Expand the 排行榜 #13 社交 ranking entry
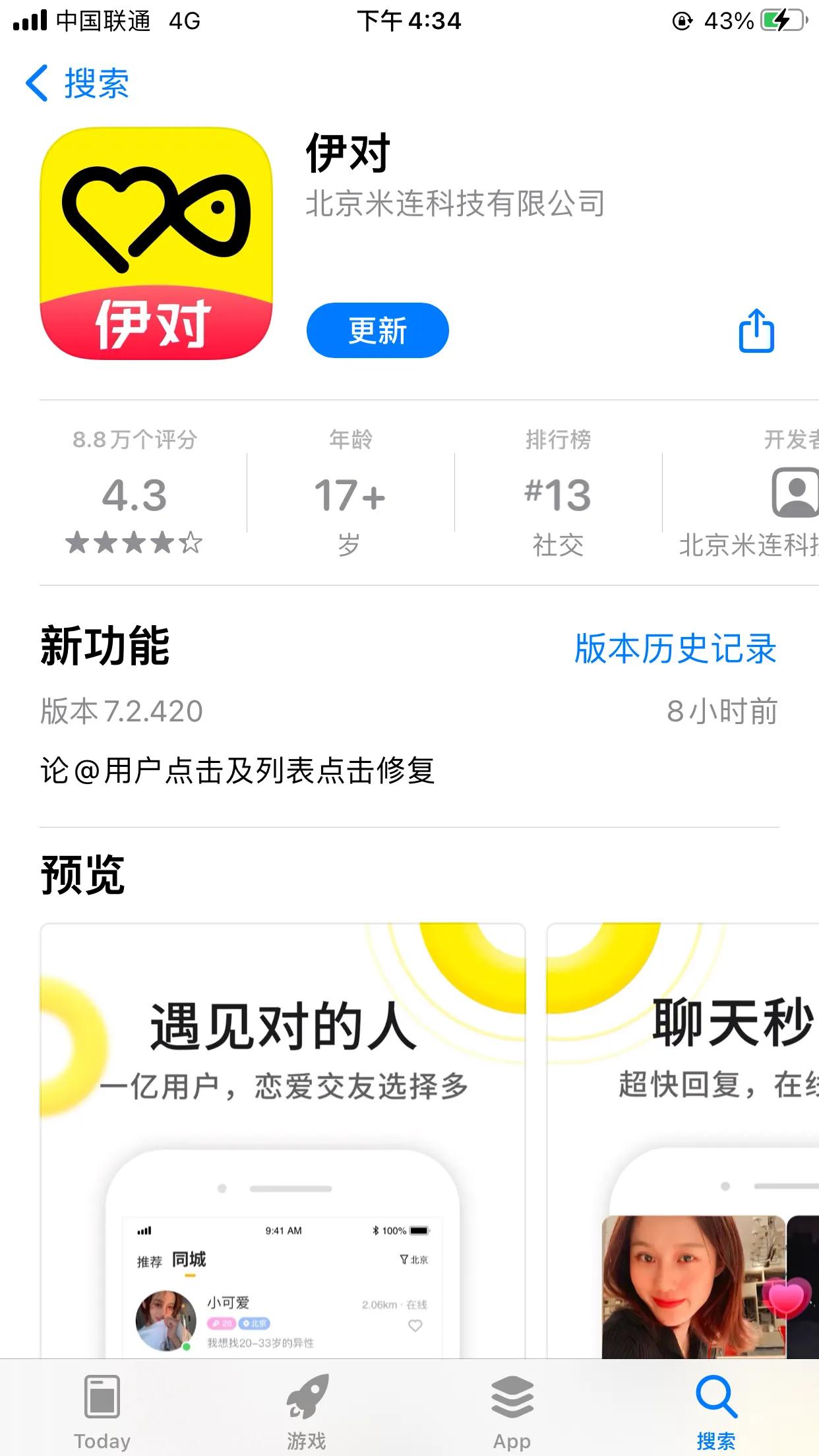Image resolution: width=819 pixels, height=1456 pixels. coord(559,495)
